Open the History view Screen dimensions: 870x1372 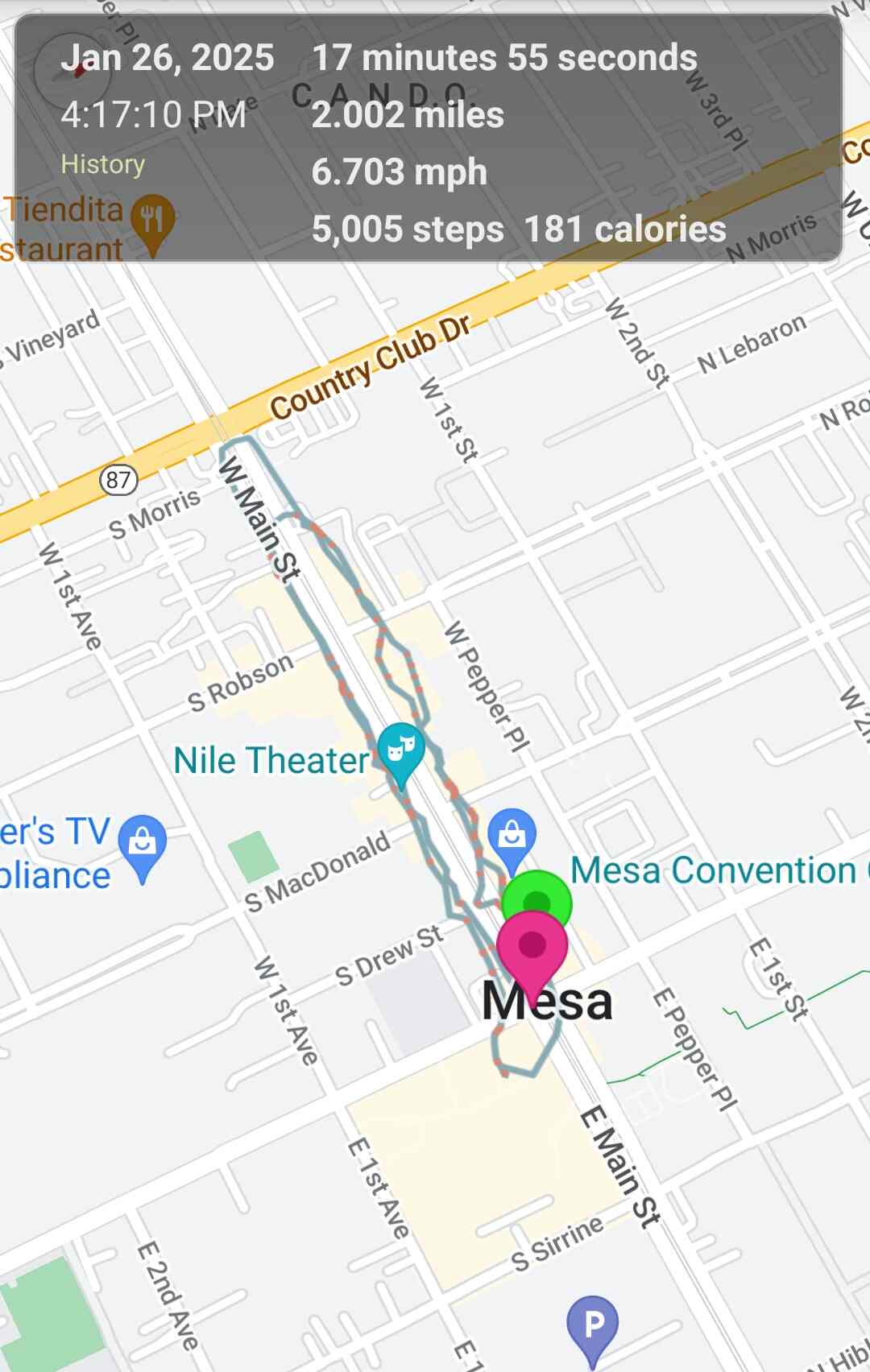click(102, 164)
